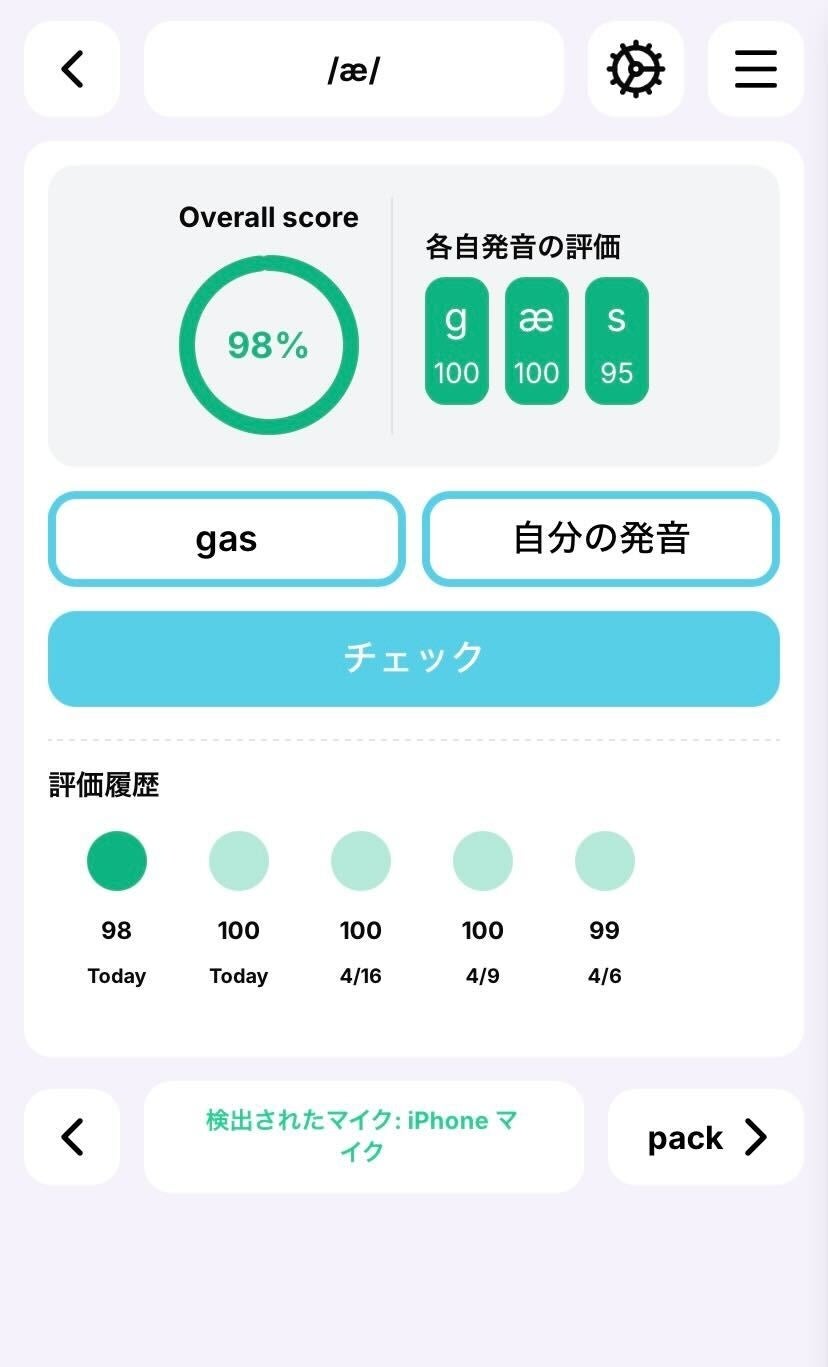Tap the s phoneme score tile
828x1367 pixels.
(617, 341)
